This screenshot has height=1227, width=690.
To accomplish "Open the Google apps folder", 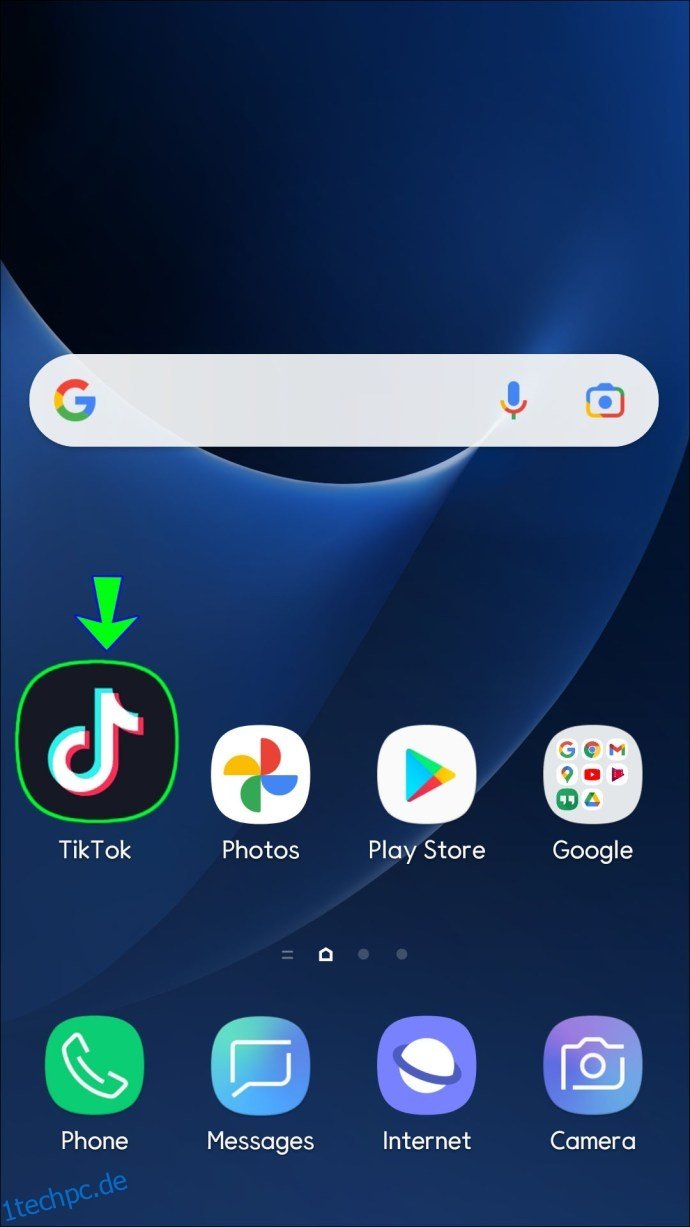I will click(592, 774).
